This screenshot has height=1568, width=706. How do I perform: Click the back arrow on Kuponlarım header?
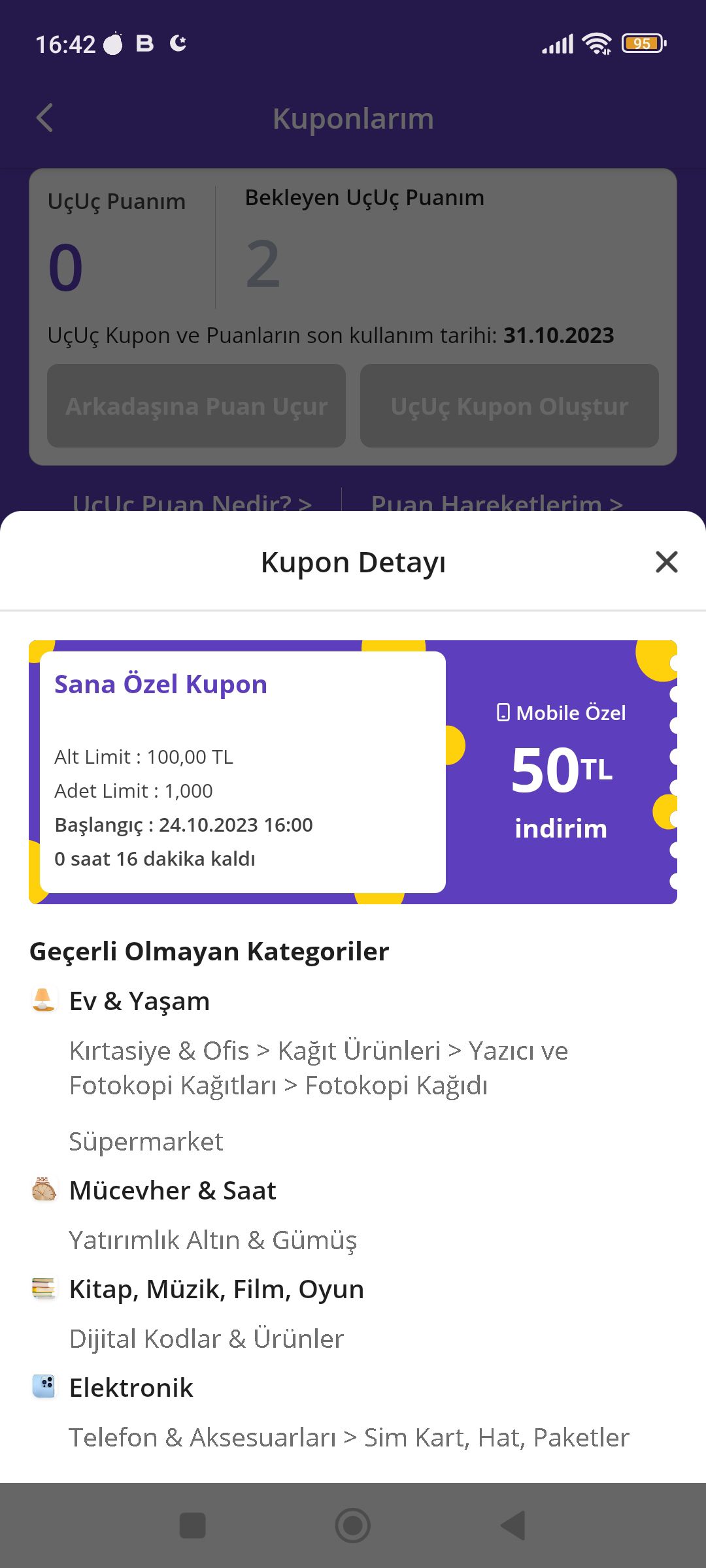pyautogui.click(x=44, y=118)
